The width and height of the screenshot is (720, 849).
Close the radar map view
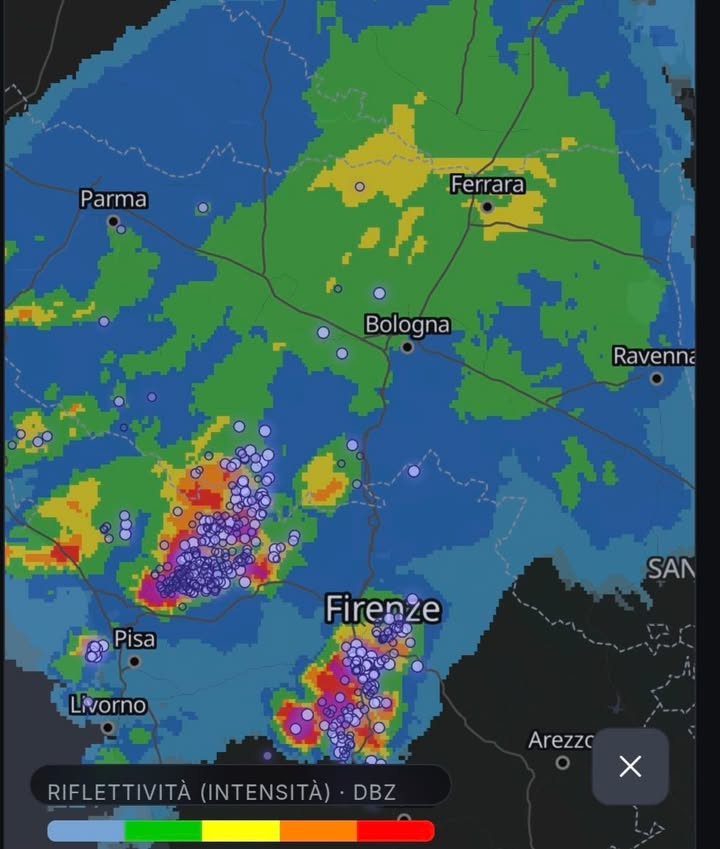pyautogui.click(x=630, y=766)
